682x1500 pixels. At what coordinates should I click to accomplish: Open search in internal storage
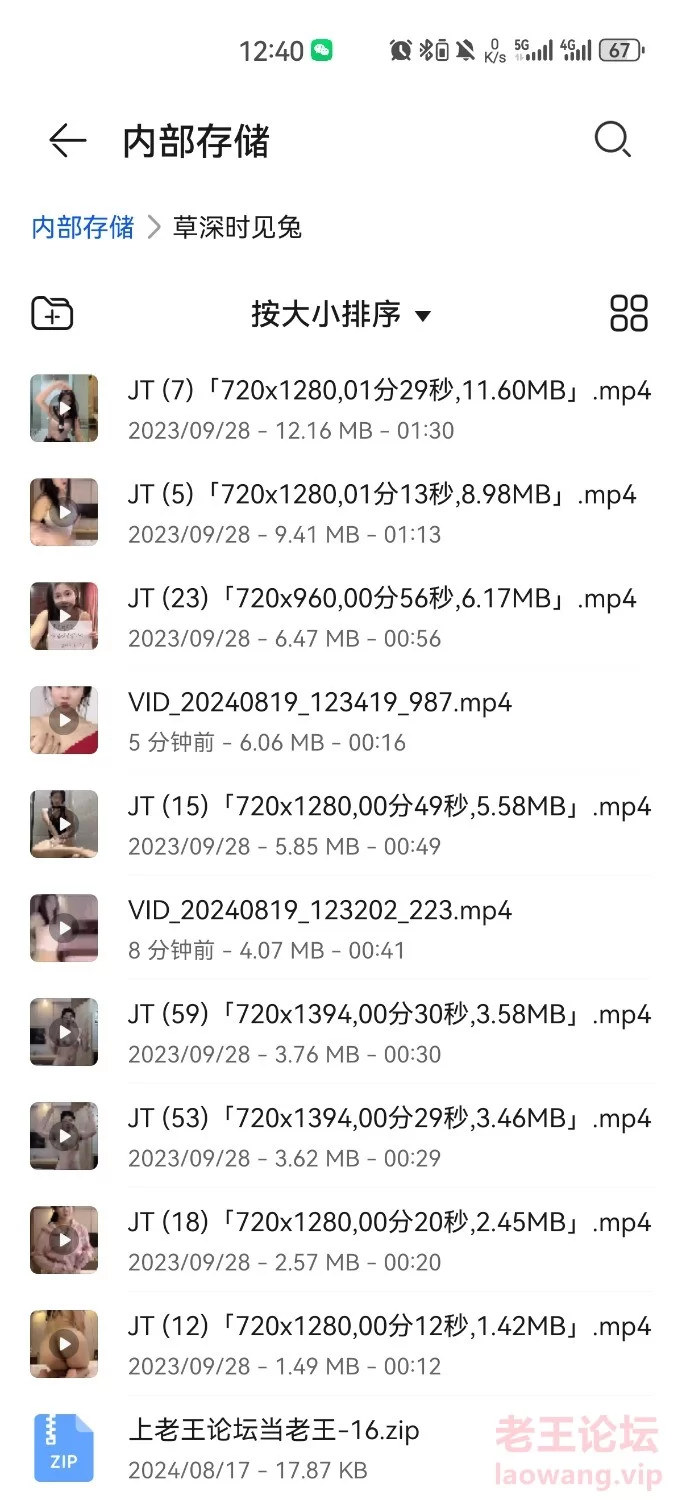pyautogui.click(x=612, y=140)
